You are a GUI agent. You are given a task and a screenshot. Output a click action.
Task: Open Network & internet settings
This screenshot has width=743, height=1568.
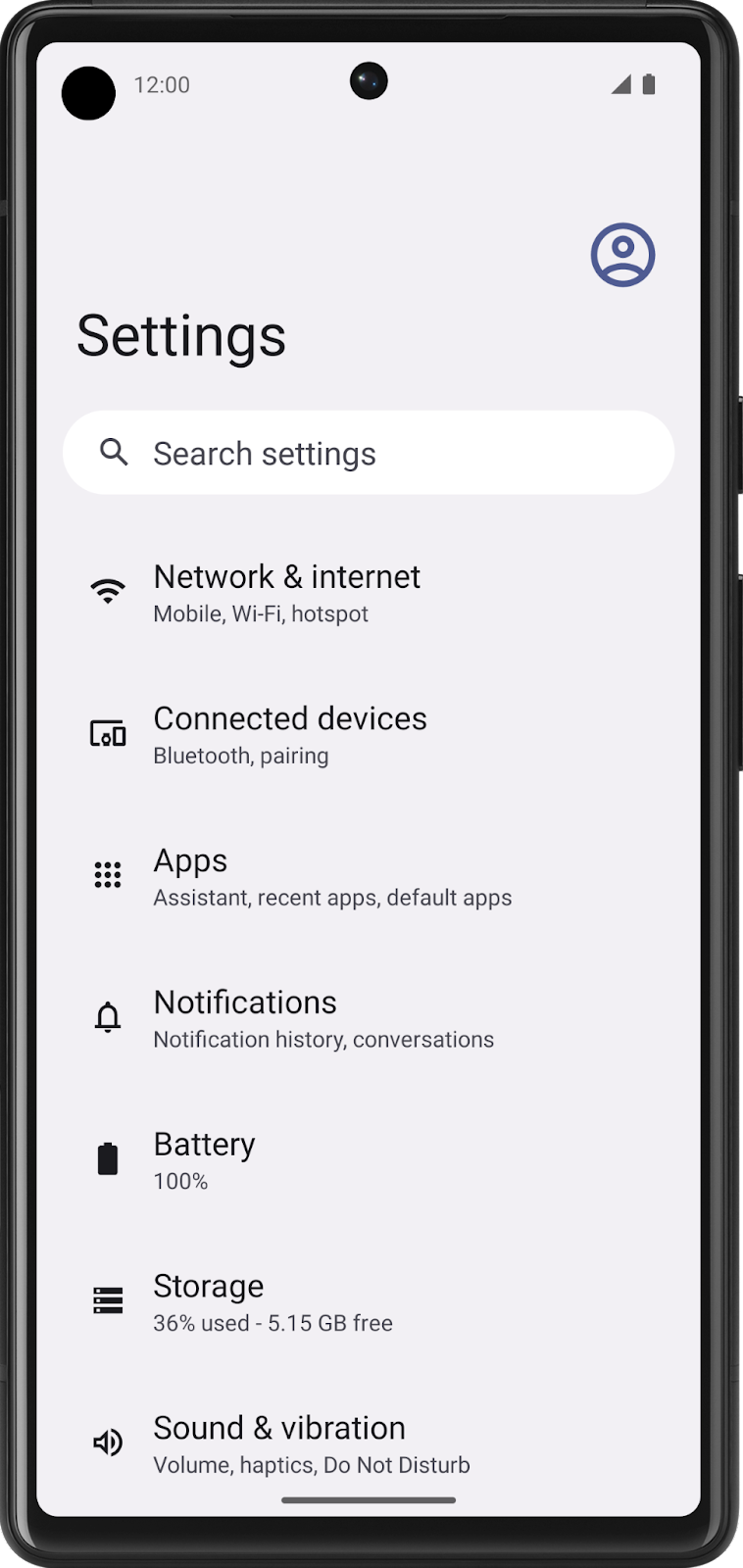[x=286, y=592]
